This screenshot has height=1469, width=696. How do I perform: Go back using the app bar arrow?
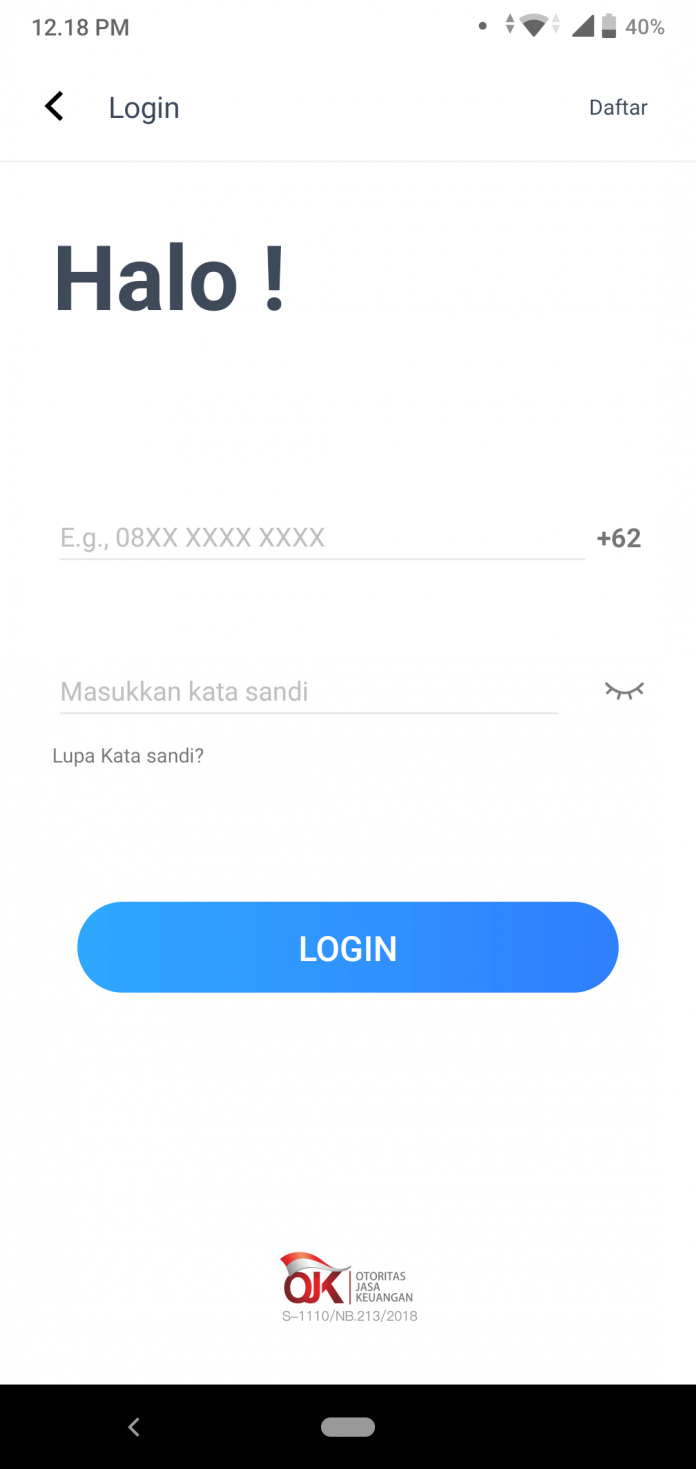[x=54, y=107]
